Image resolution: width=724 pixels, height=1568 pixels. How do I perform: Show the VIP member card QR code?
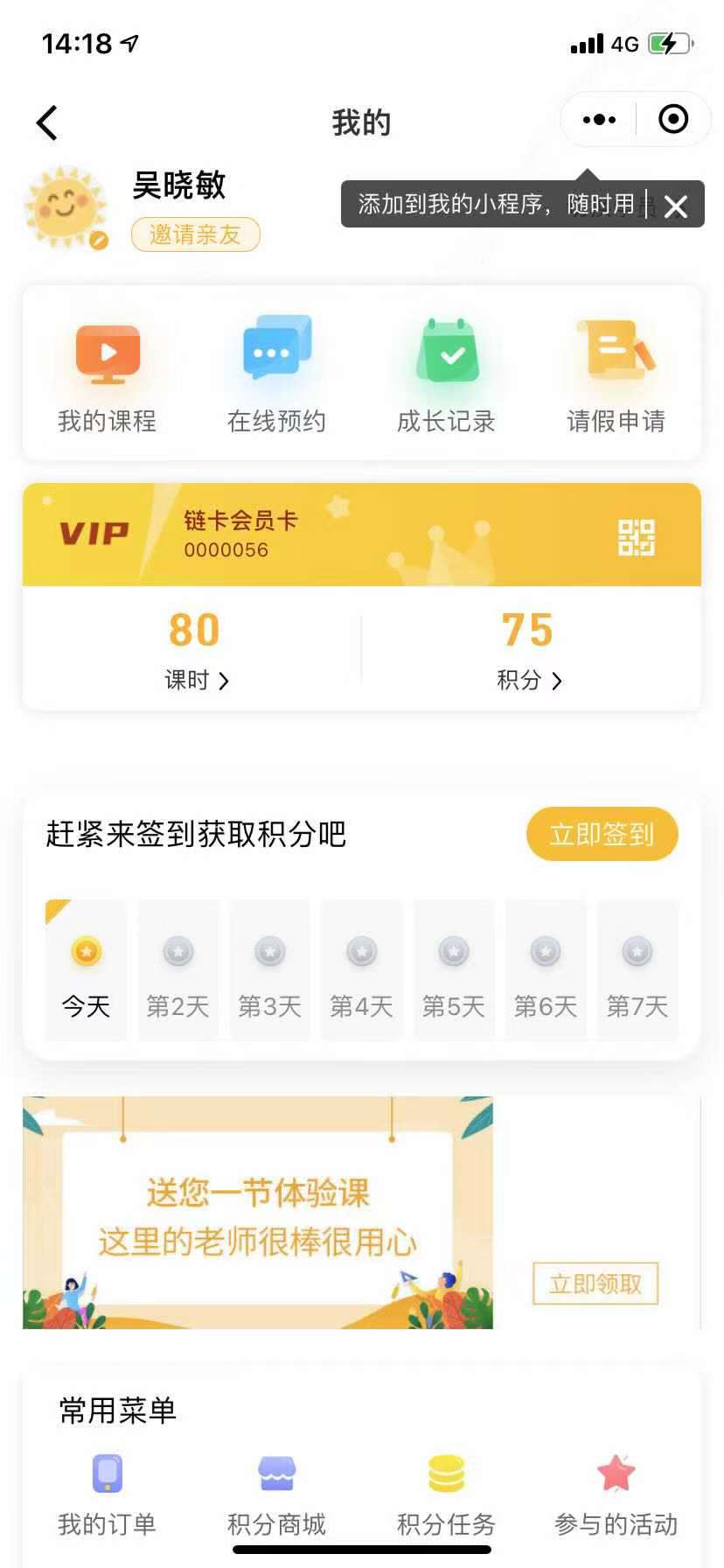(636, 537)
